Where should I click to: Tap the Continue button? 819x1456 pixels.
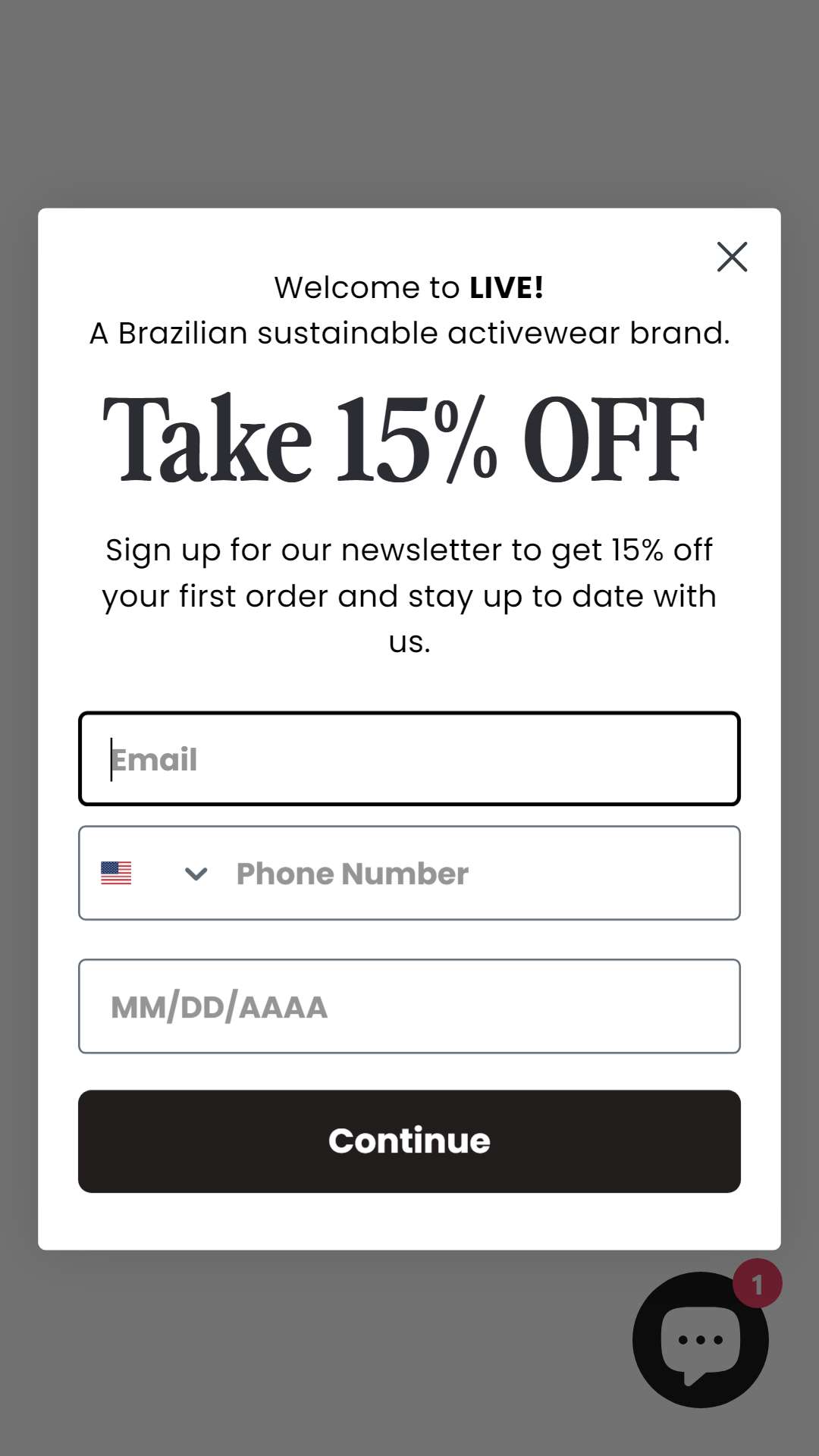coord(409,1141)
